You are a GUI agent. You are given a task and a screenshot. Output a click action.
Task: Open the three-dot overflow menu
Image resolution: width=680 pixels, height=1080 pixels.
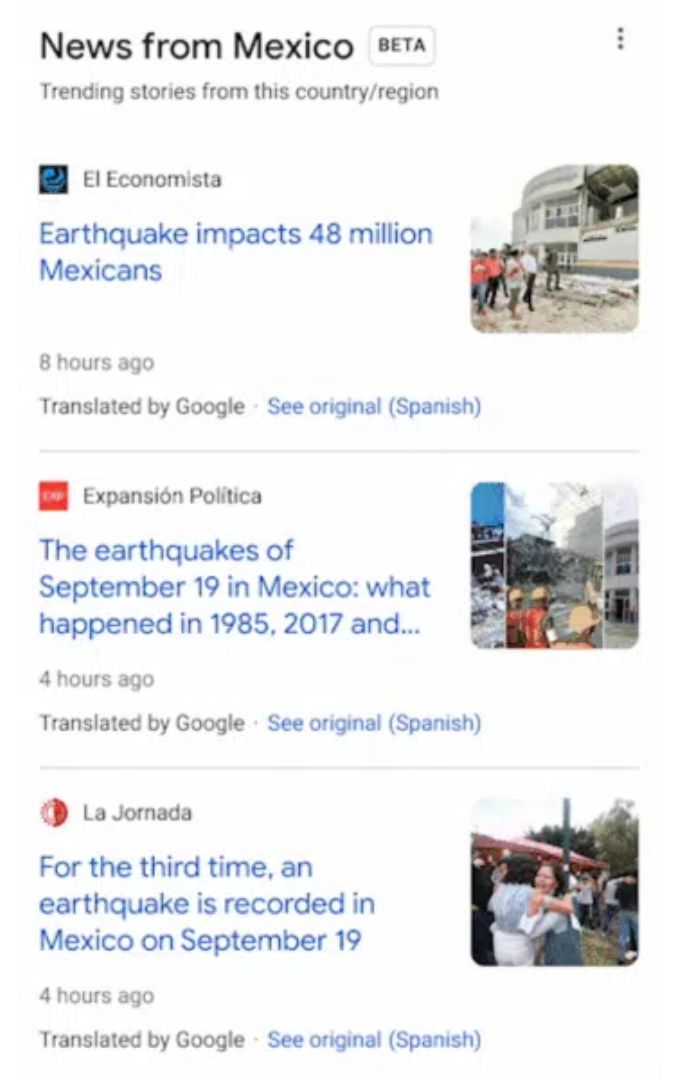(x=620, y=39)
